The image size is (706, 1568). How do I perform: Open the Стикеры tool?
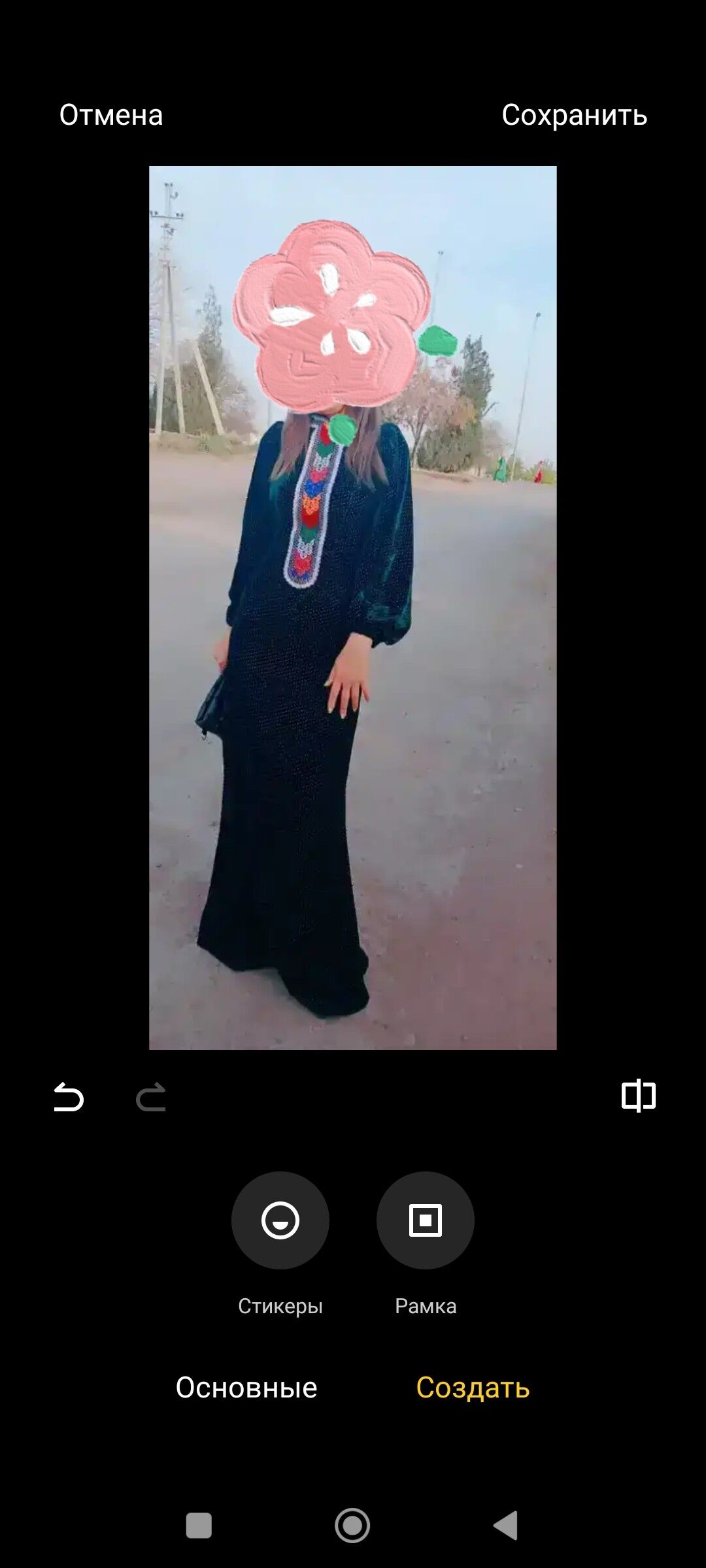pos(280,1220)
